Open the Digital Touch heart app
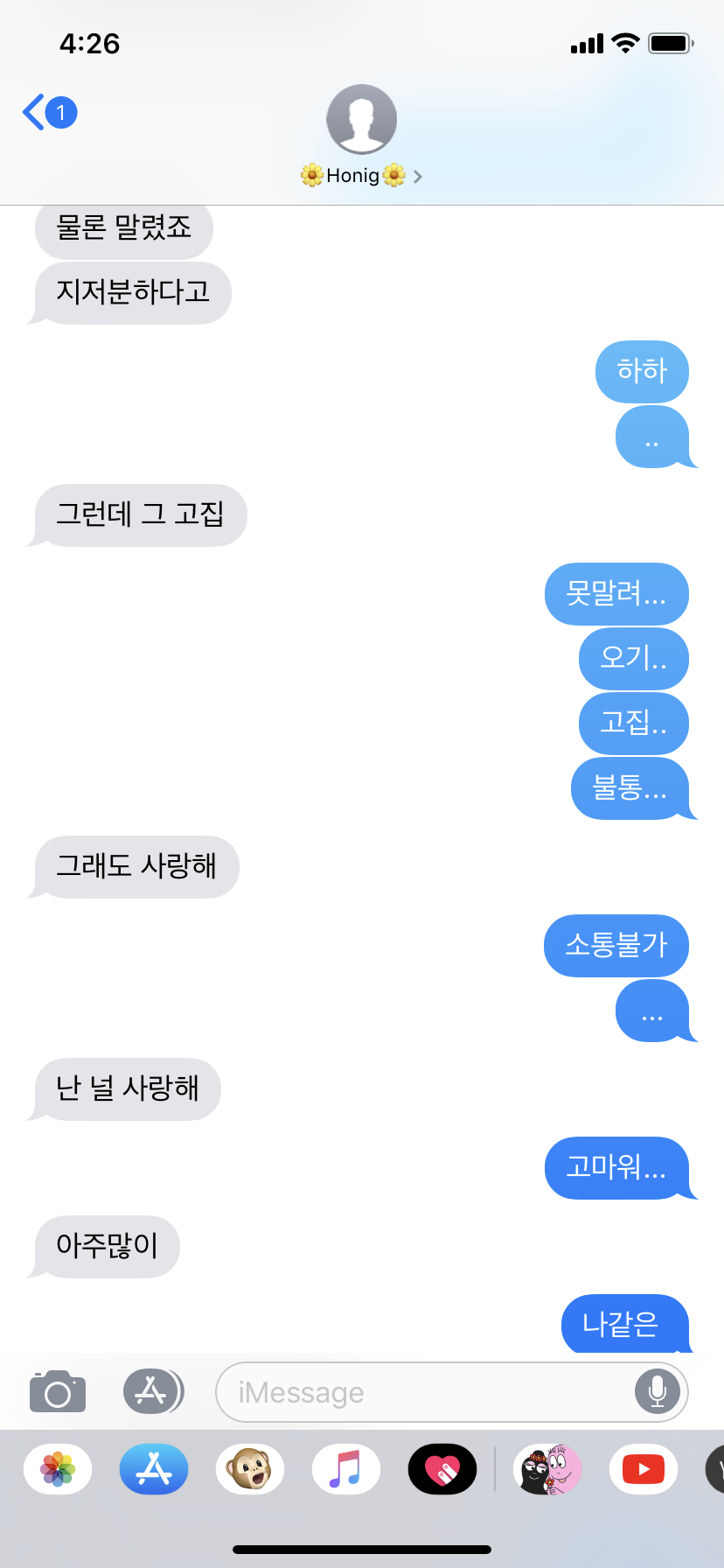Image resolution: width=724 pixels, height=1568 pixels. point(442,1469)
